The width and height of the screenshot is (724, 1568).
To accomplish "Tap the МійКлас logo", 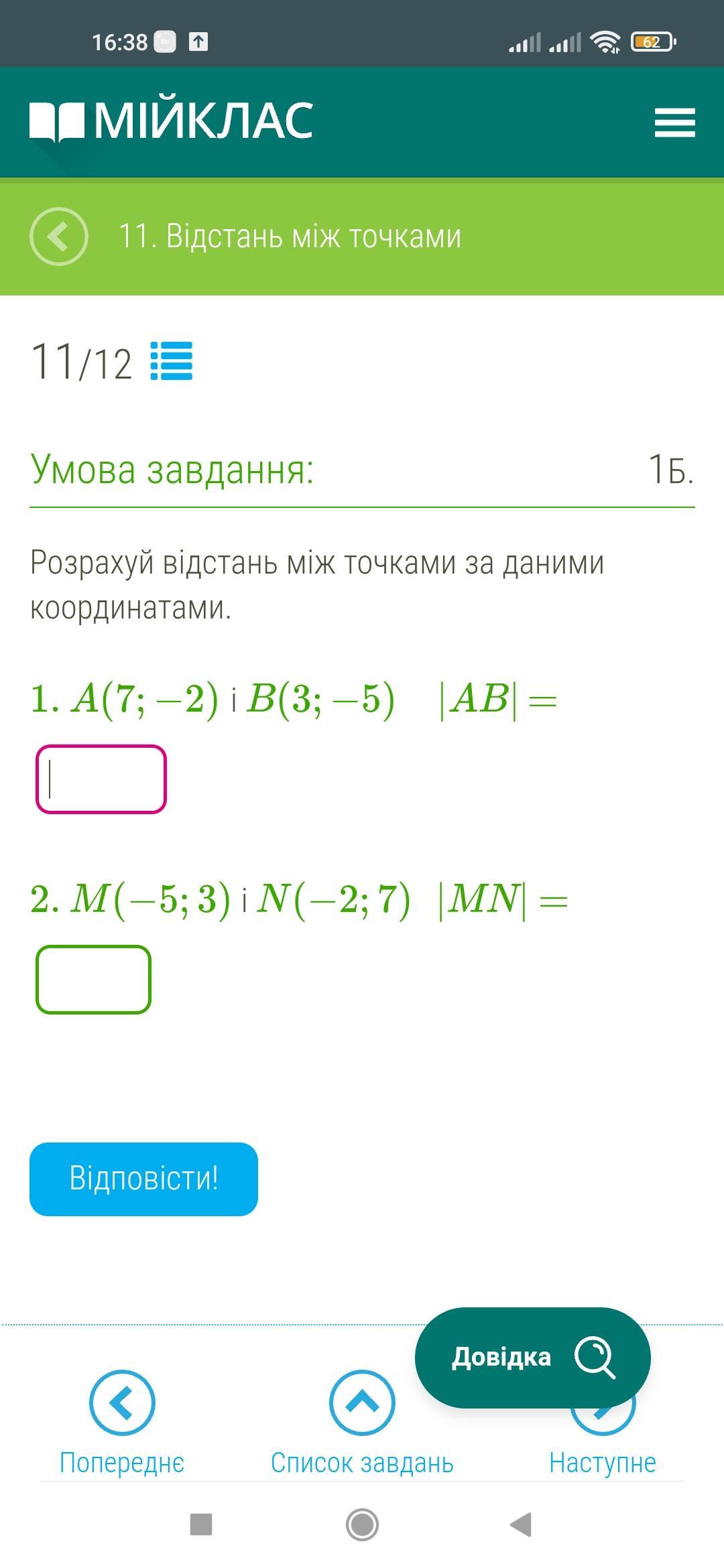I will 172,121.
